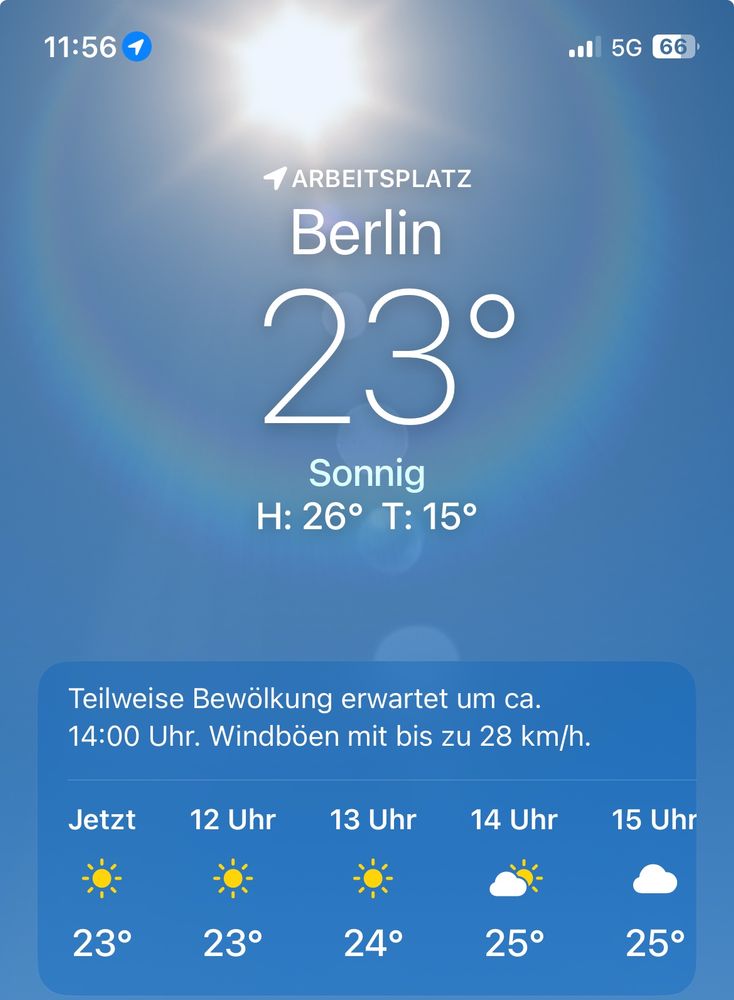This screenshot has width=734, height=1000.
Task: Open the ARBEITSPLATZ location label
Action: (x=380, y=180)
